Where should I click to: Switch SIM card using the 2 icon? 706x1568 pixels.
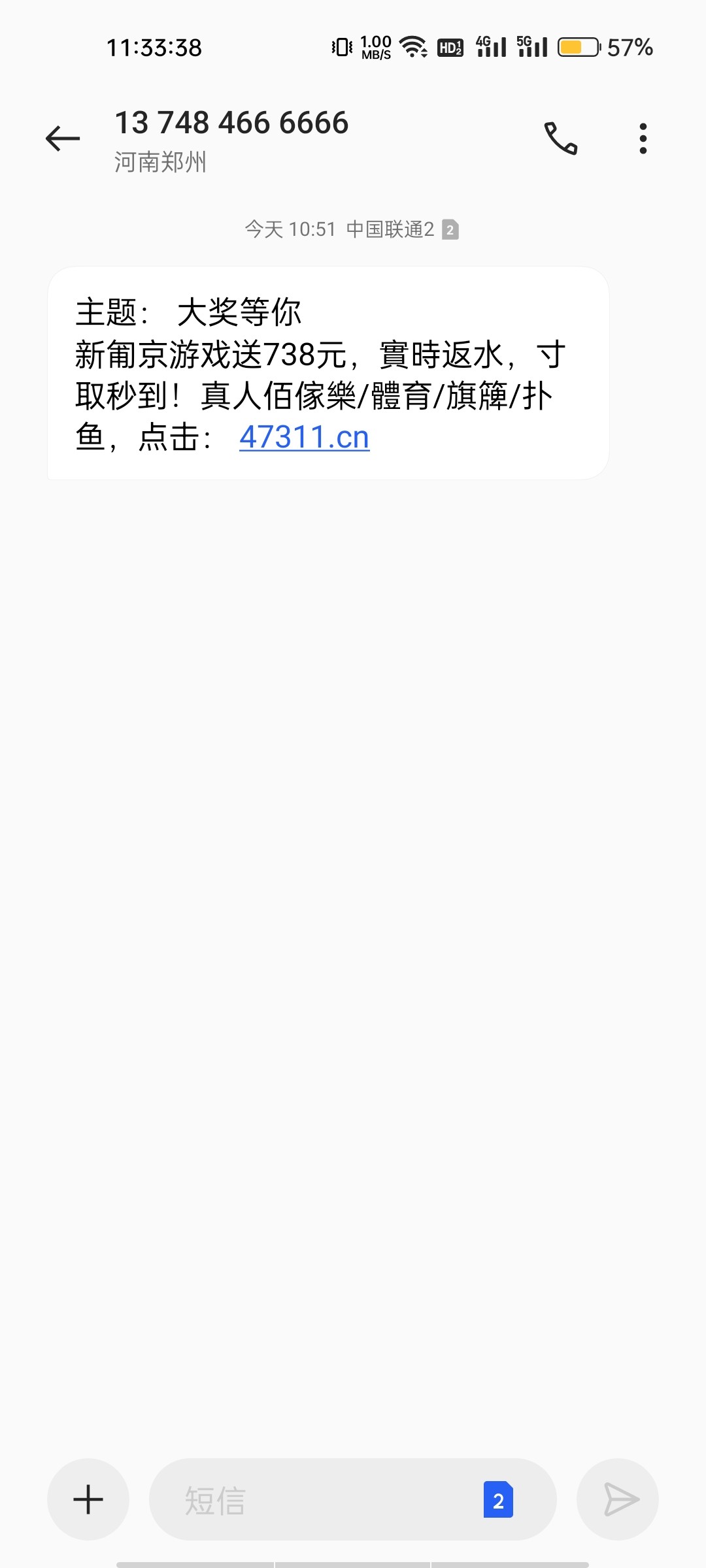point(498,1499)
